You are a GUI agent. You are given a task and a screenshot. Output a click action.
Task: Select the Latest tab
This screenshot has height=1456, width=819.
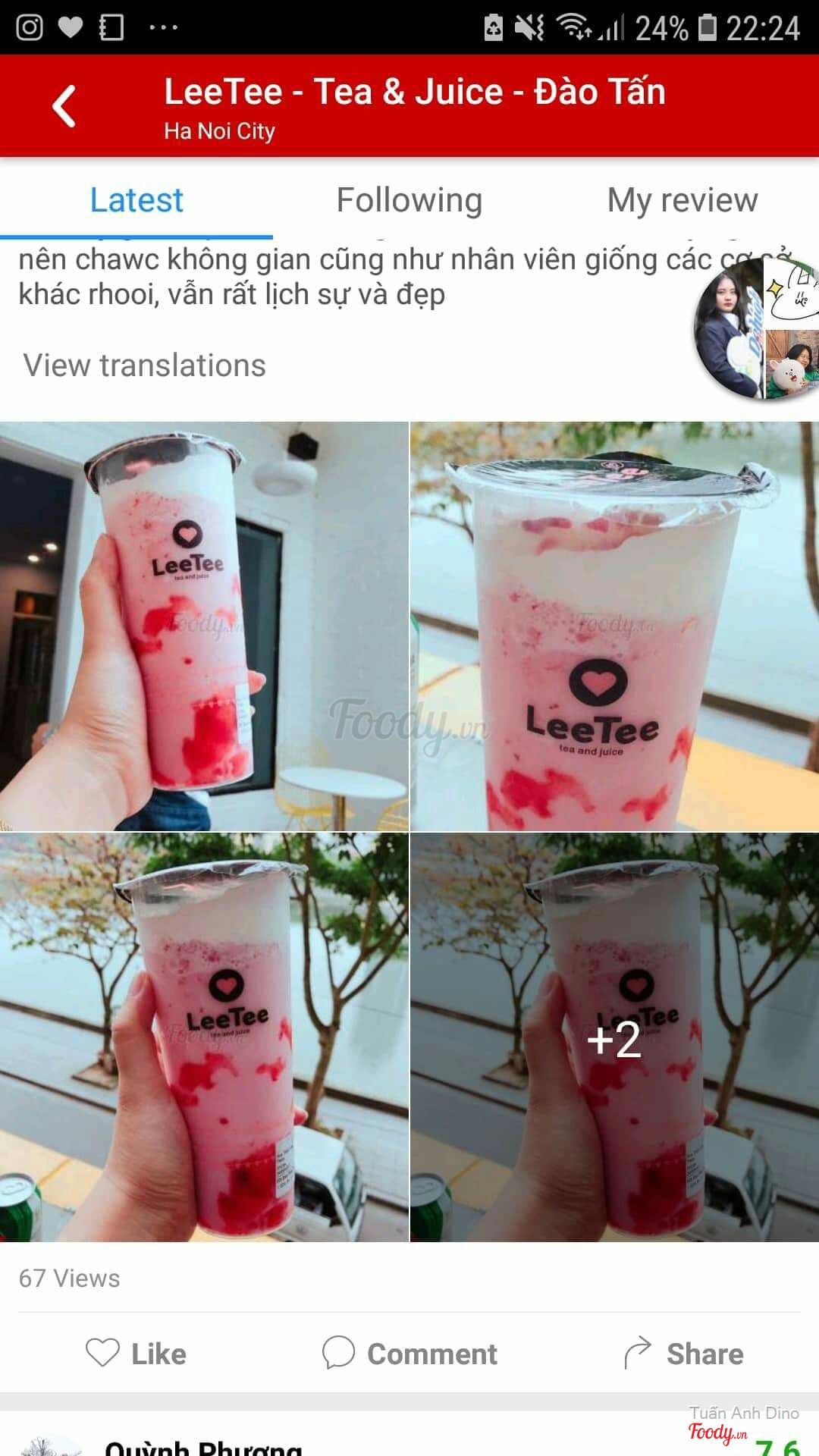[x=136, y=201]
